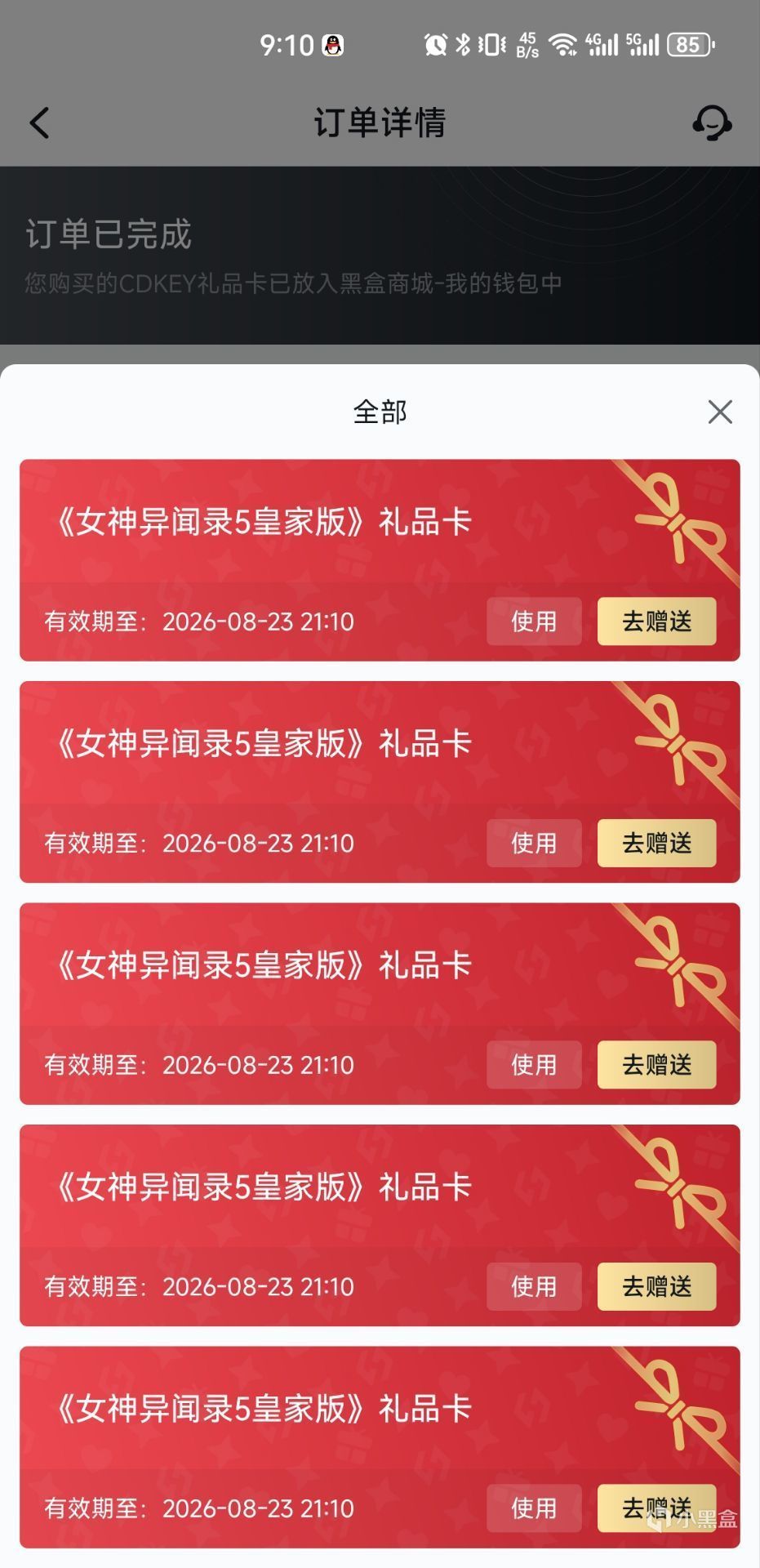
Task: Close the 全部 gift card sheet
Action: 719,412
